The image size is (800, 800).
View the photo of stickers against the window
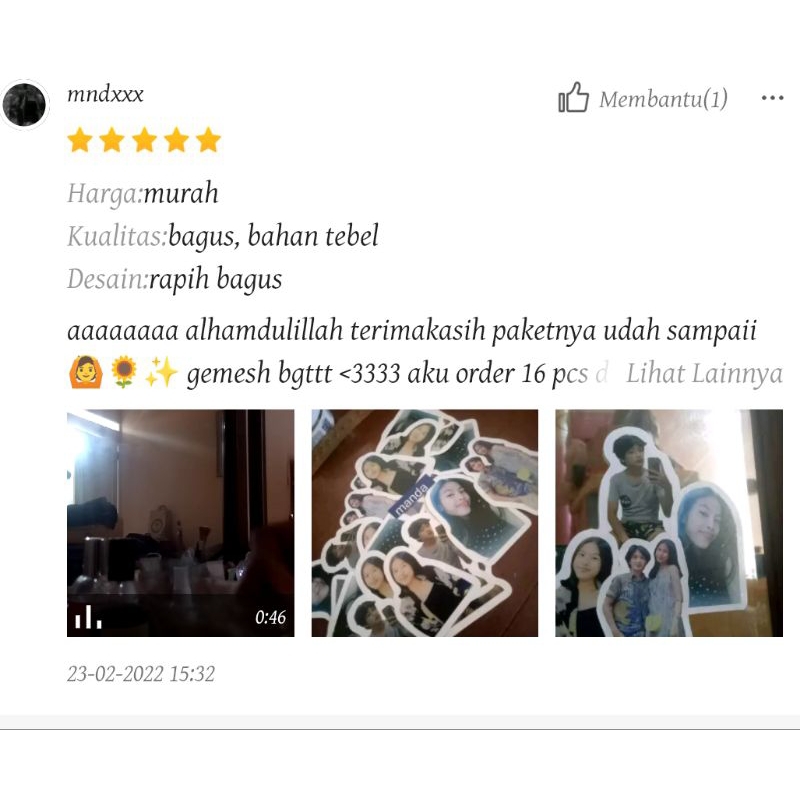(x=668, y=523)
